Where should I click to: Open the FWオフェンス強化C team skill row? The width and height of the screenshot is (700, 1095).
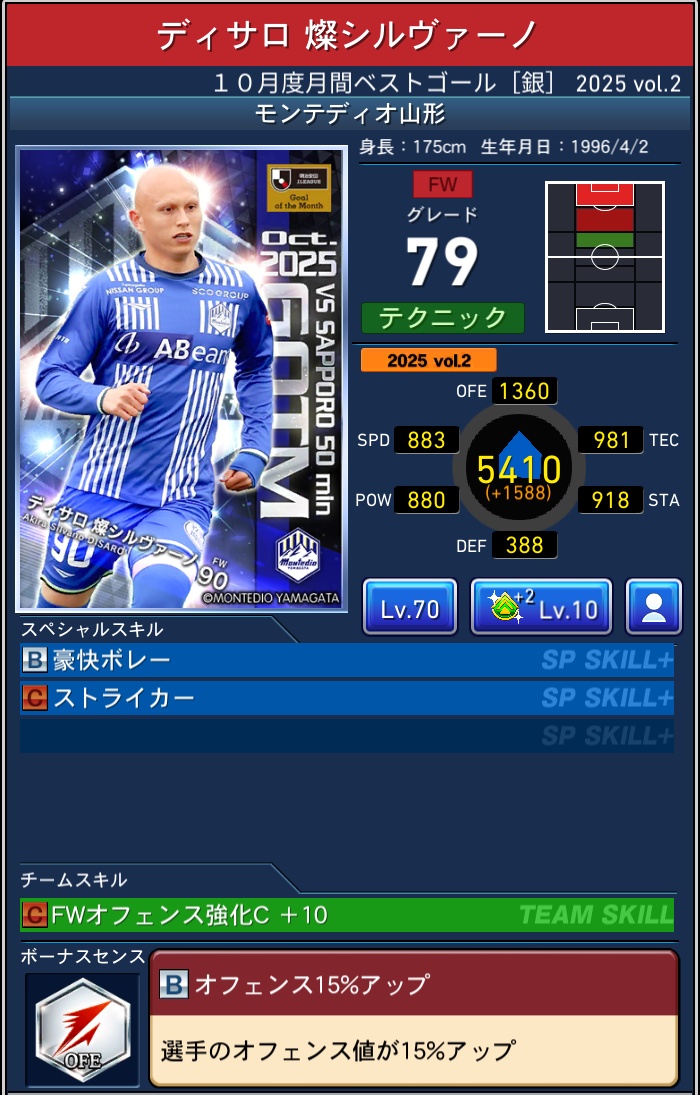(x=346, y=914)
